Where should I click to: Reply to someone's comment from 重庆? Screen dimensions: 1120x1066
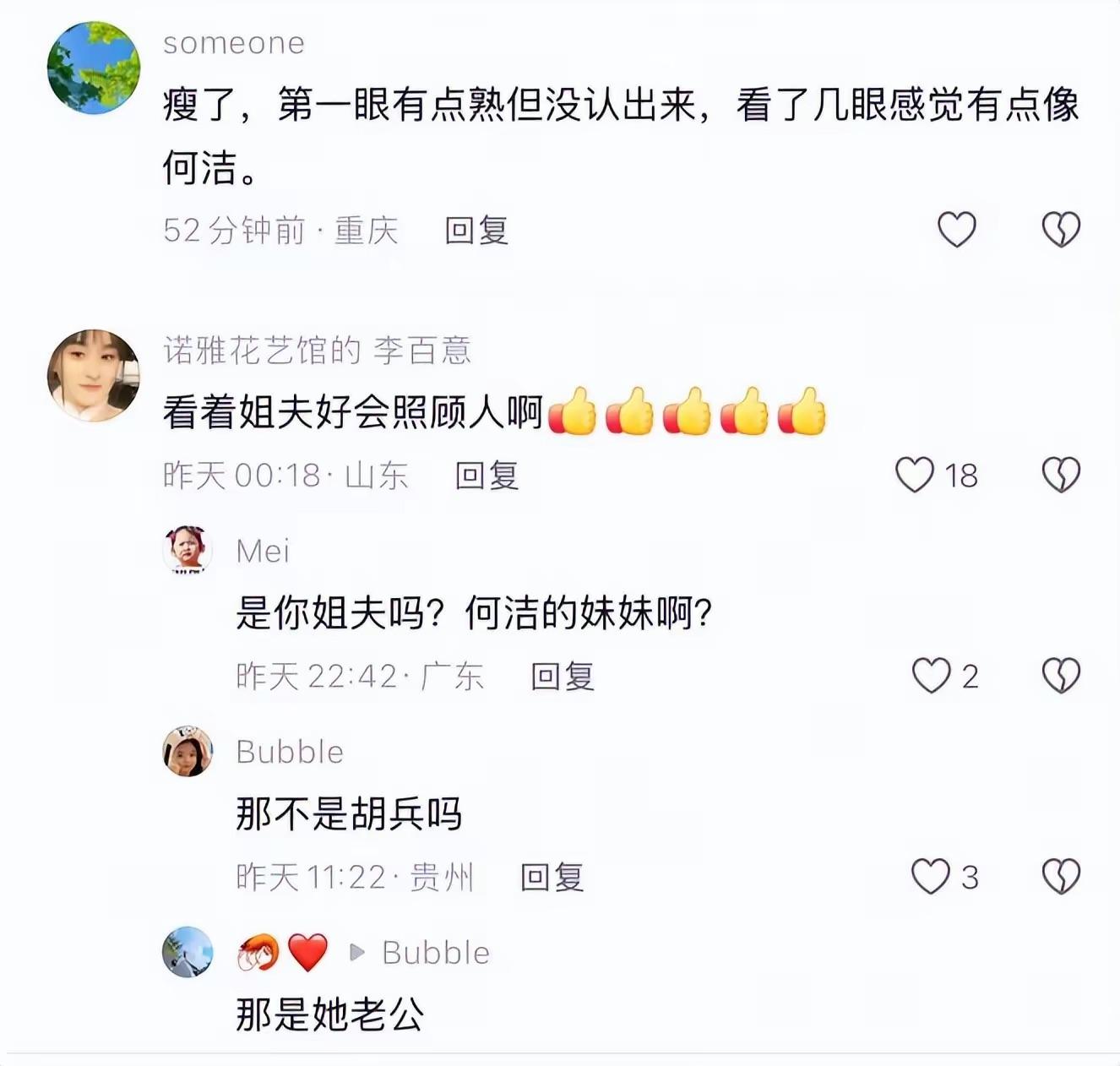[x=476, y=231]
